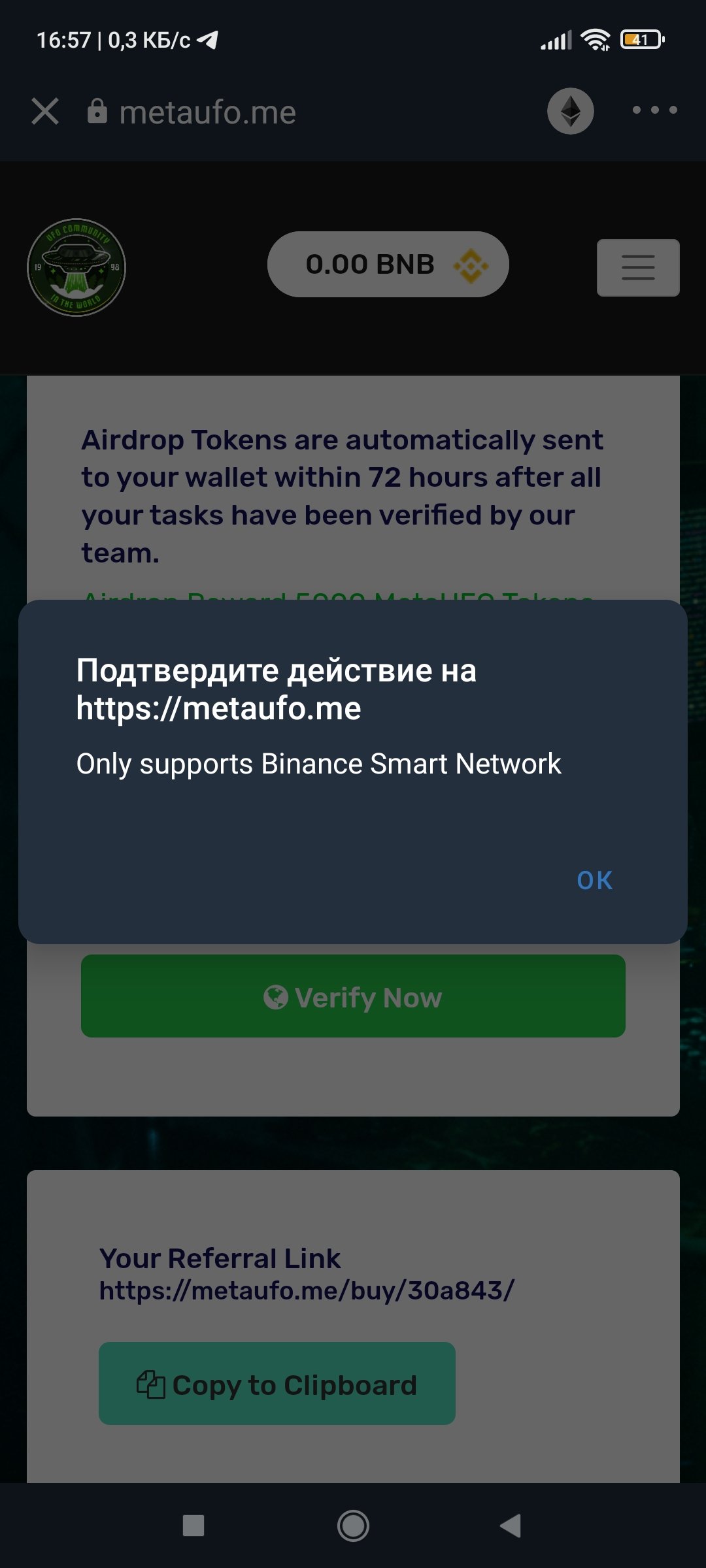Go to the phone's home screen
The height and width of the screenshot is (1568, 706).
353,1526
